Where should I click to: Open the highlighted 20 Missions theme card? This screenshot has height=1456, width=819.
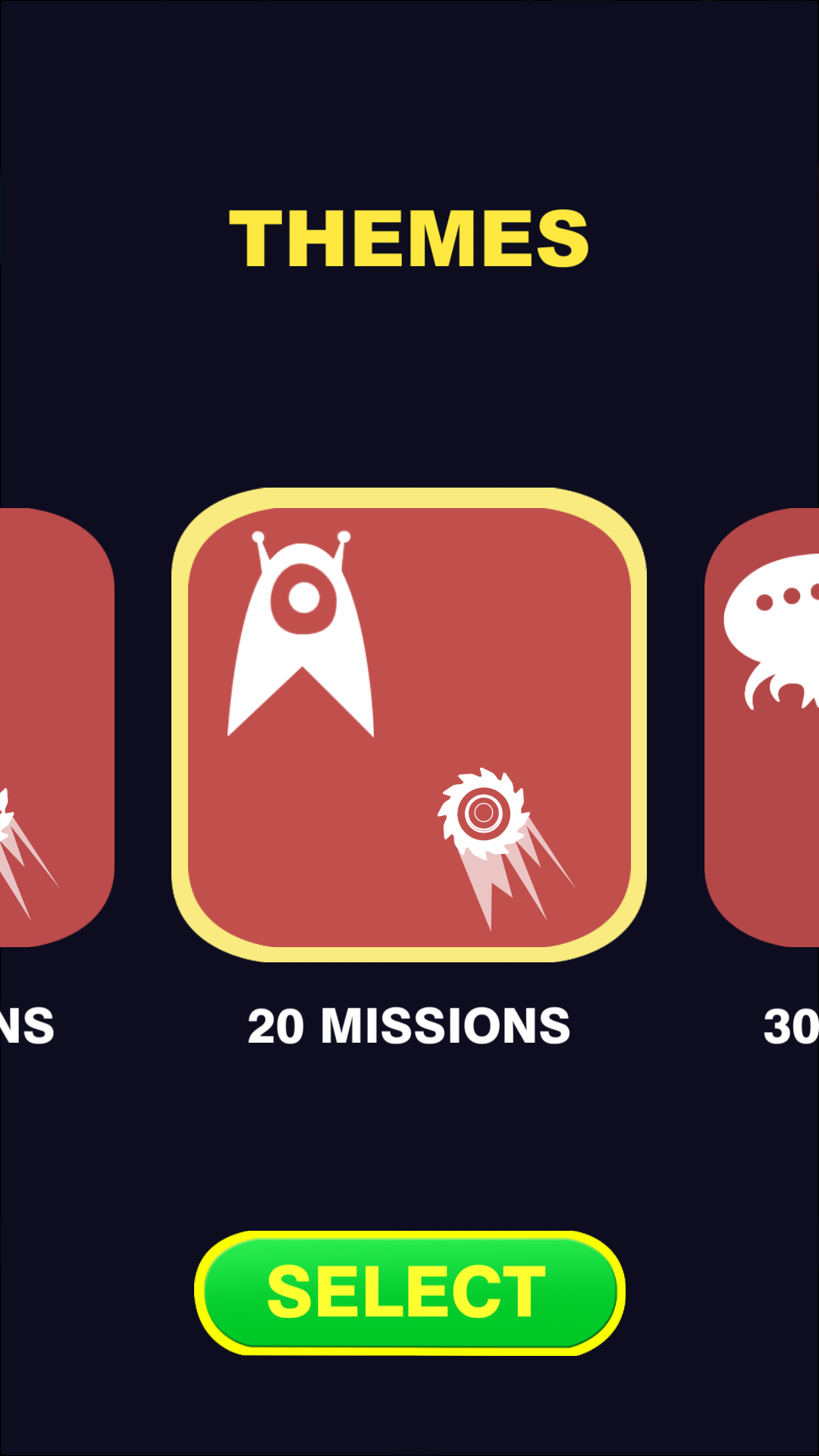tap(409, 725)
